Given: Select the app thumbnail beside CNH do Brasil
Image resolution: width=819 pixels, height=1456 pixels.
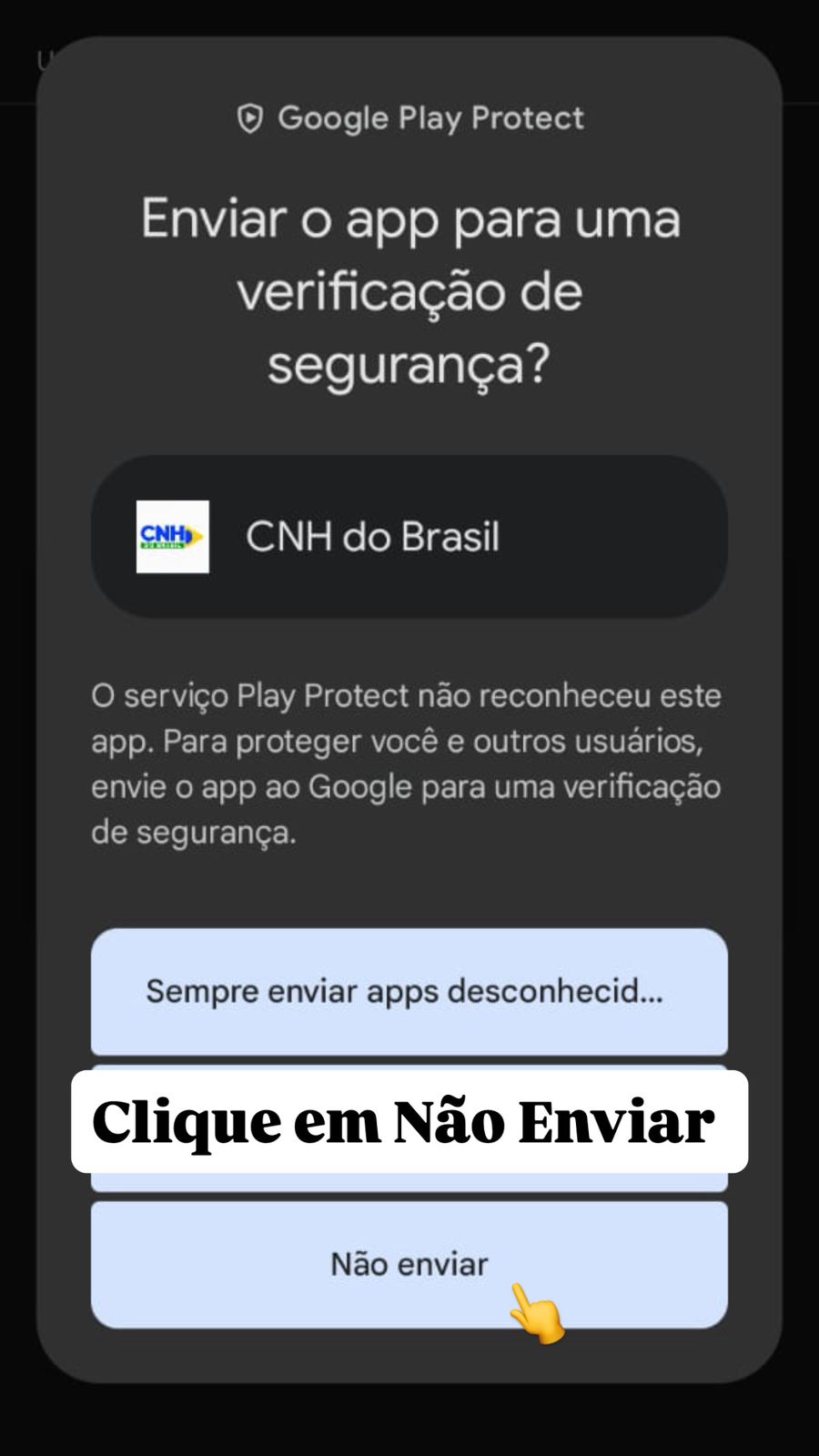Looking at the screenshot, I should pos(173,536).
